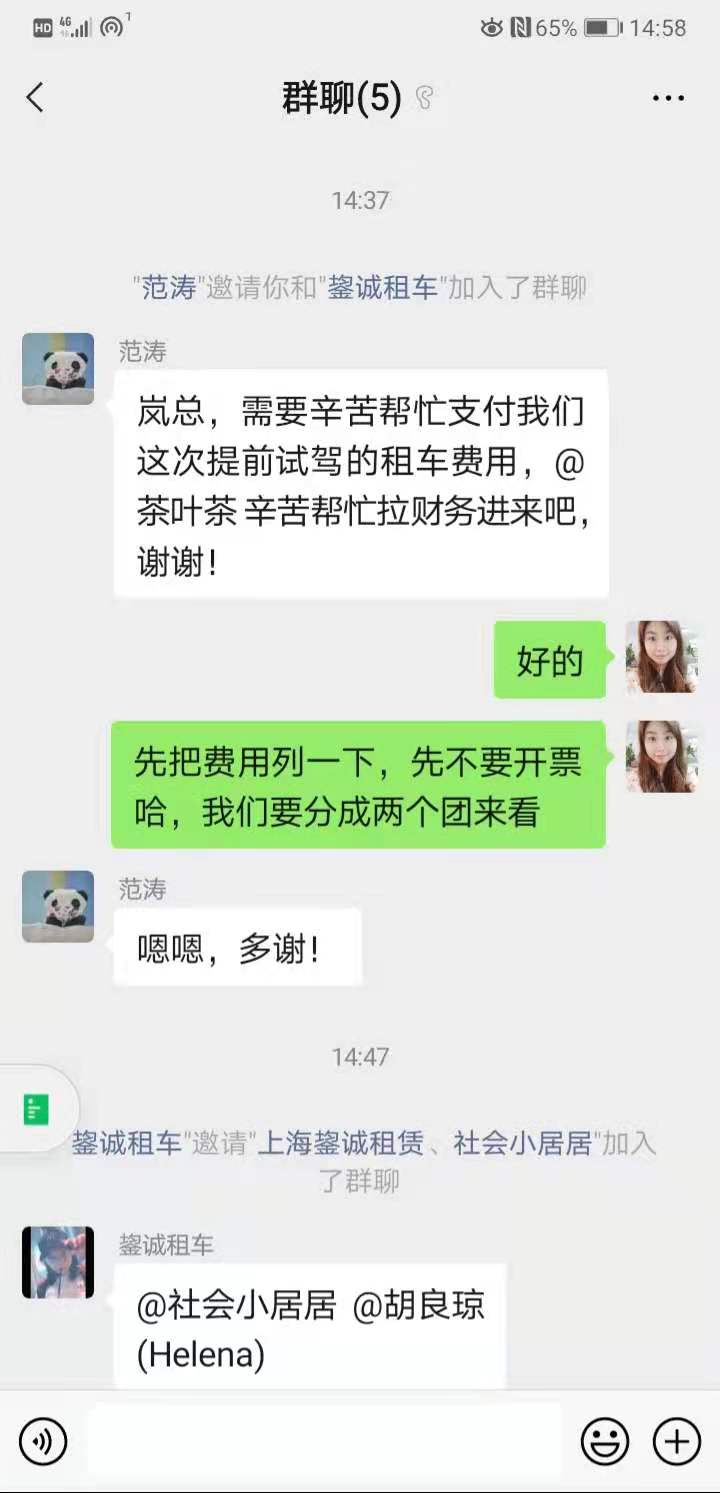Open the plus attachment menu
Screen dimensions: 720x1493
click(677, 1441)
